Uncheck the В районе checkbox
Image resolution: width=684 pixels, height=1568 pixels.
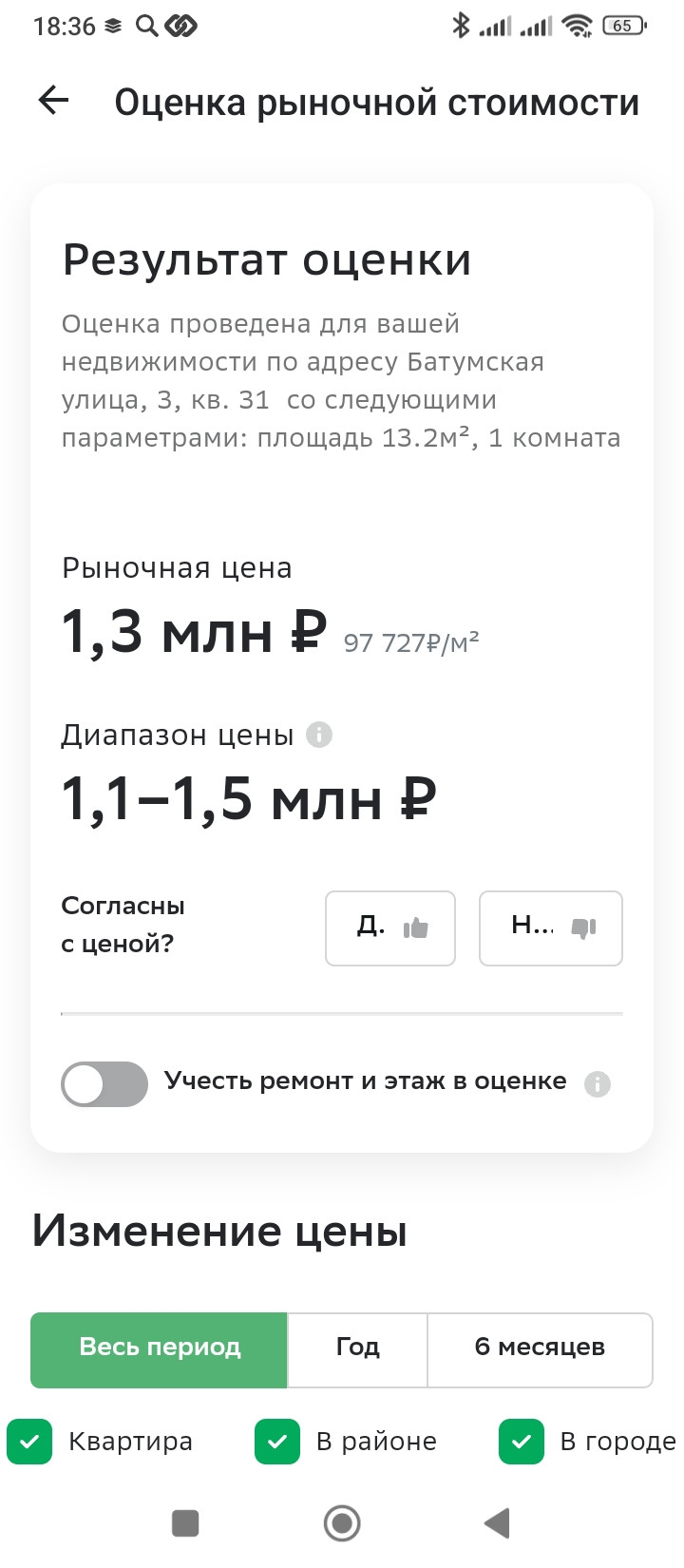(277, 1442)
